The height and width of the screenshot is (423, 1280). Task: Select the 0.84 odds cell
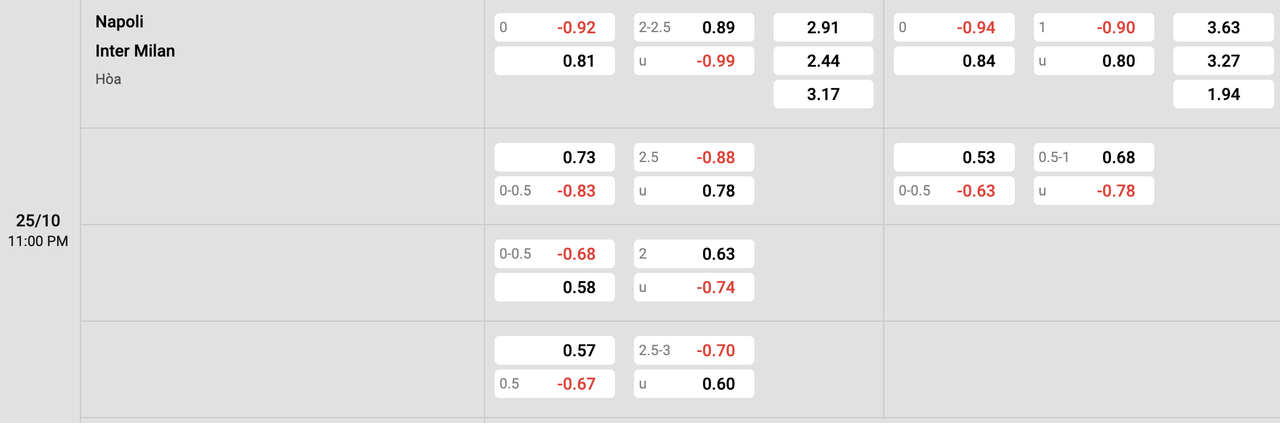(953, 61)
